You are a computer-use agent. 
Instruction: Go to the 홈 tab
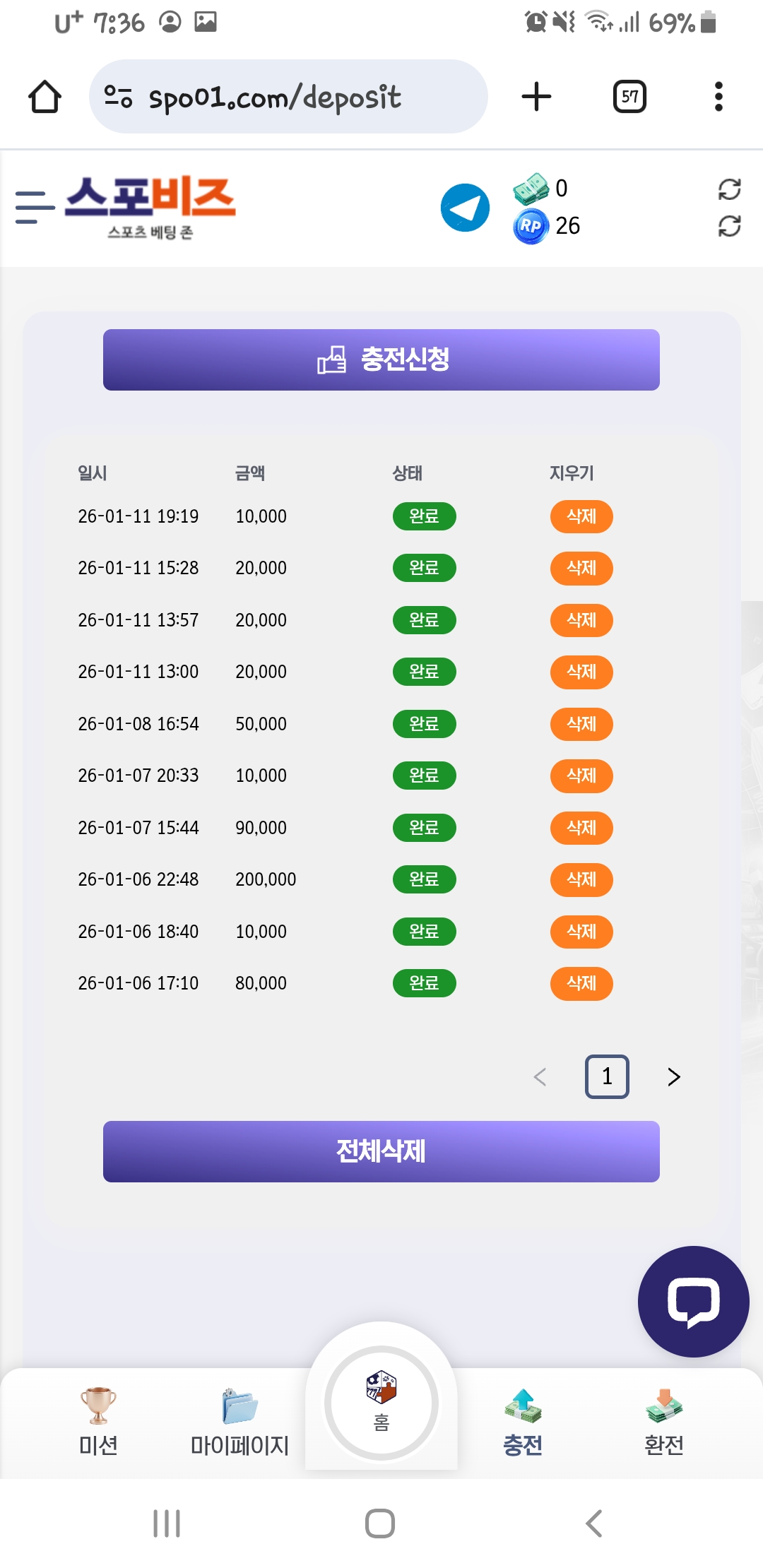tap(381, 1402)
